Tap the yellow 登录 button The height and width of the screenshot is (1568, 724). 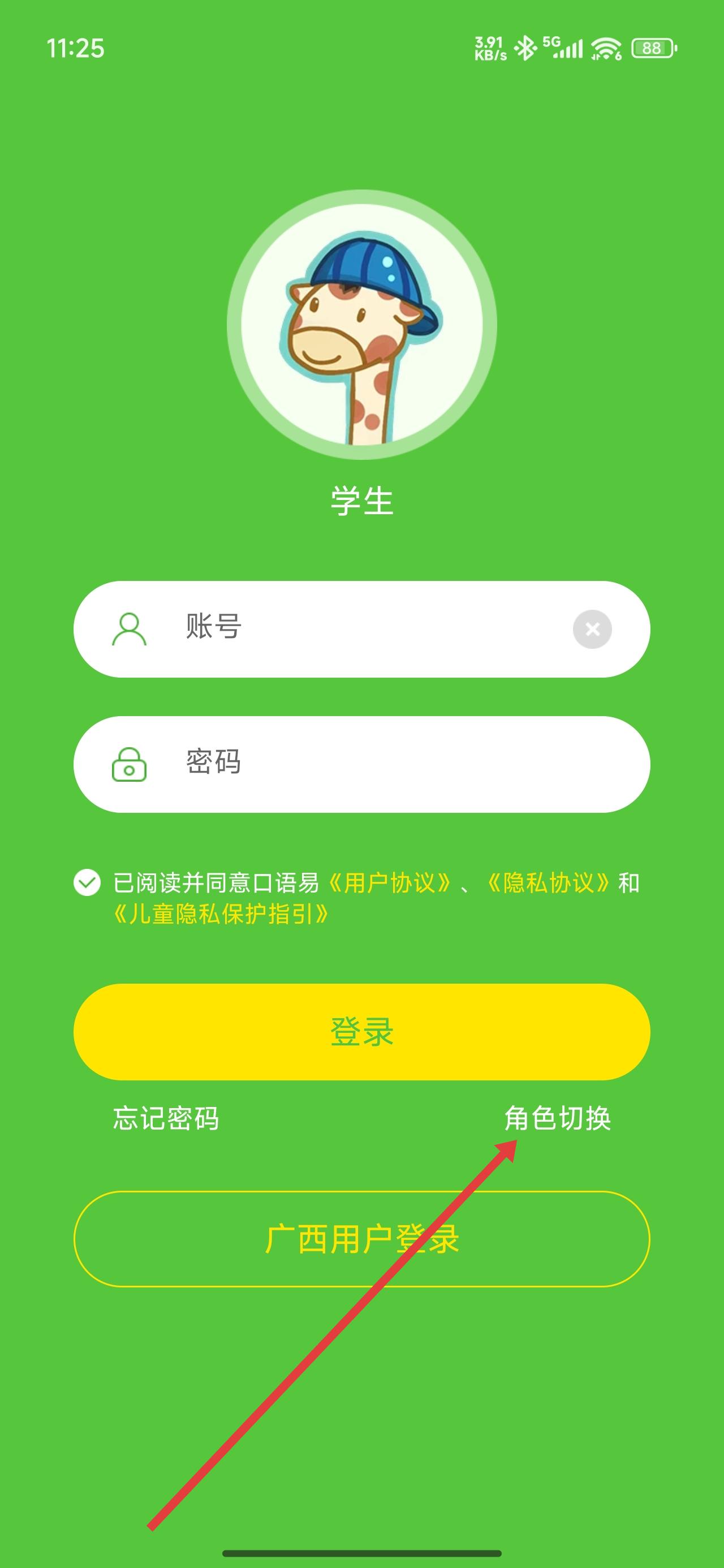pyautogui.click(x=361, y=1032)
